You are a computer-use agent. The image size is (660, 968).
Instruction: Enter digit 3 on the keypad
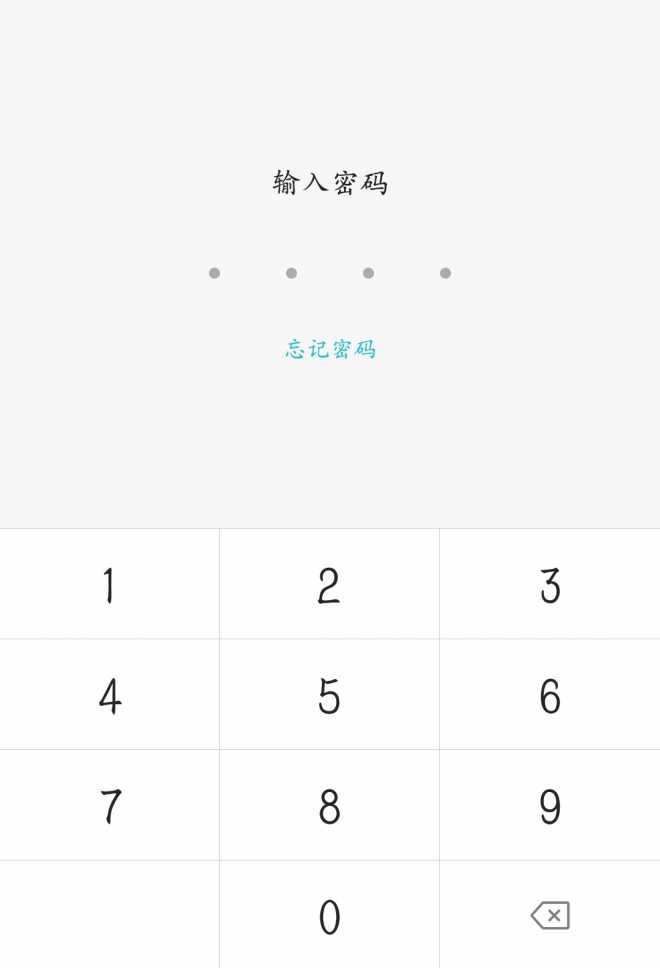point(550,585)
